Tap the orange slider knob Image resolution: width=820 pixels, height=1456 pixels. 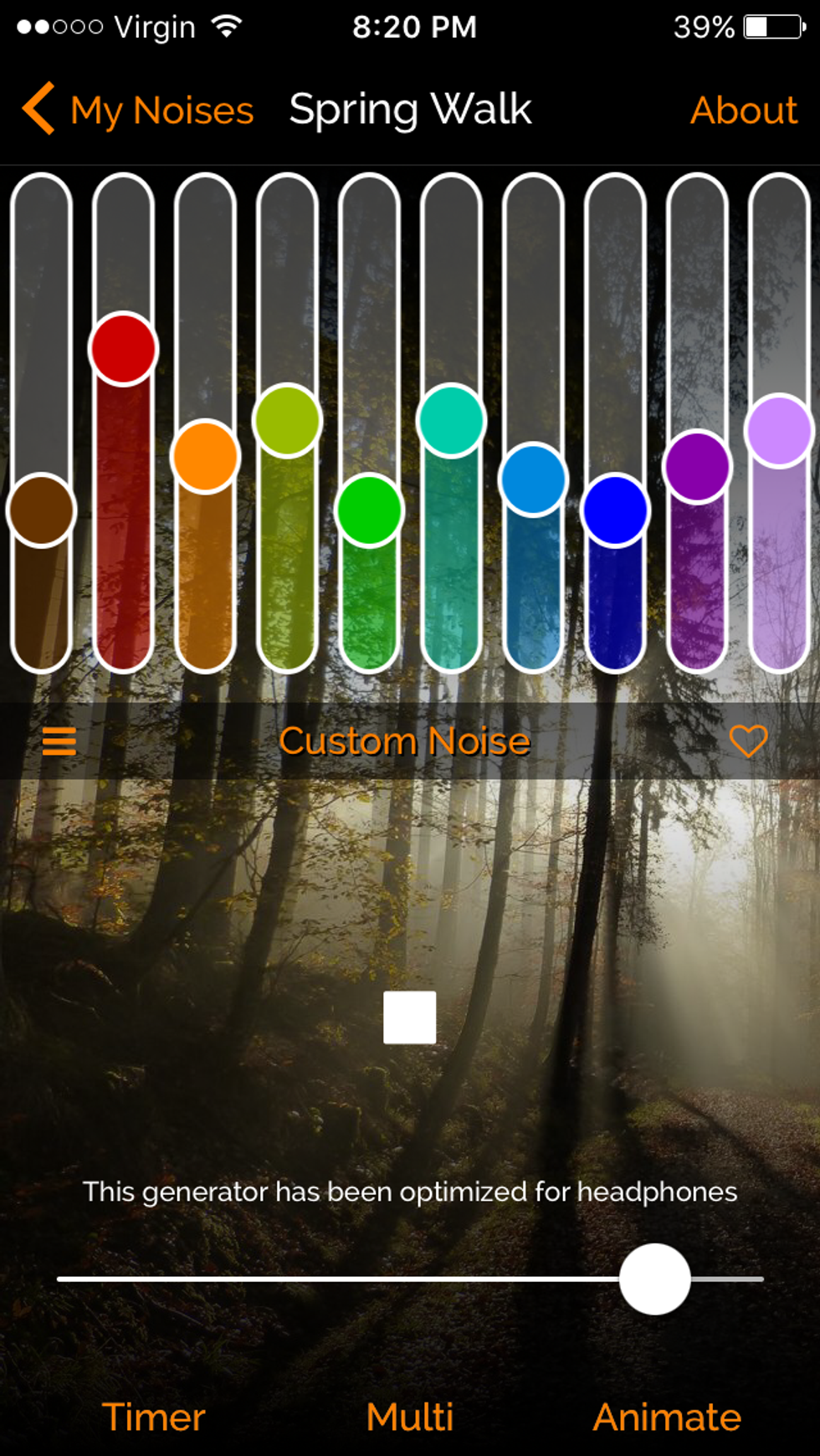click(x=205, y=456)
